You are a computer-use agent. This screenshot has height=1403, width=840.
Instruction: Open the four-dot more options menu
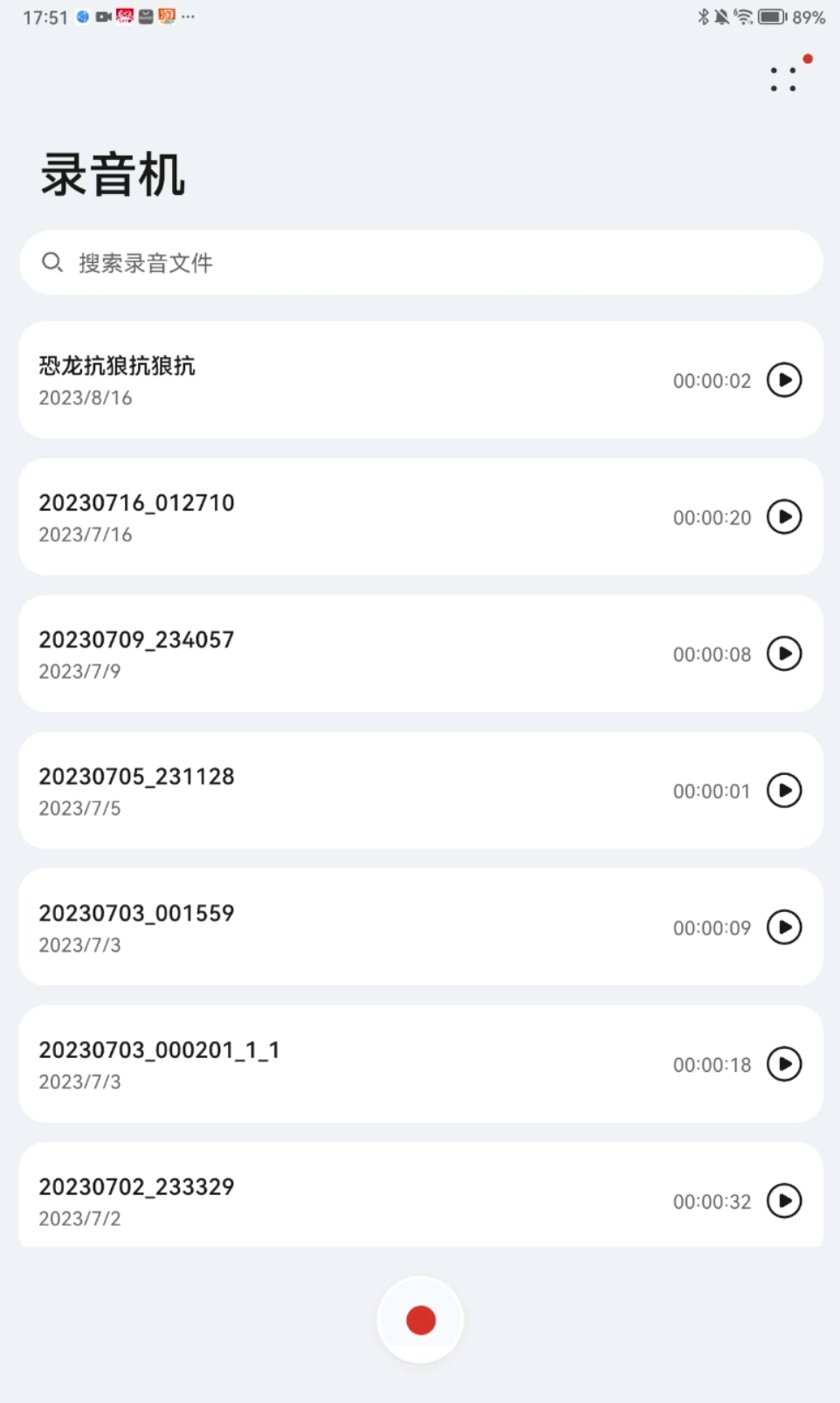point(783,79)
